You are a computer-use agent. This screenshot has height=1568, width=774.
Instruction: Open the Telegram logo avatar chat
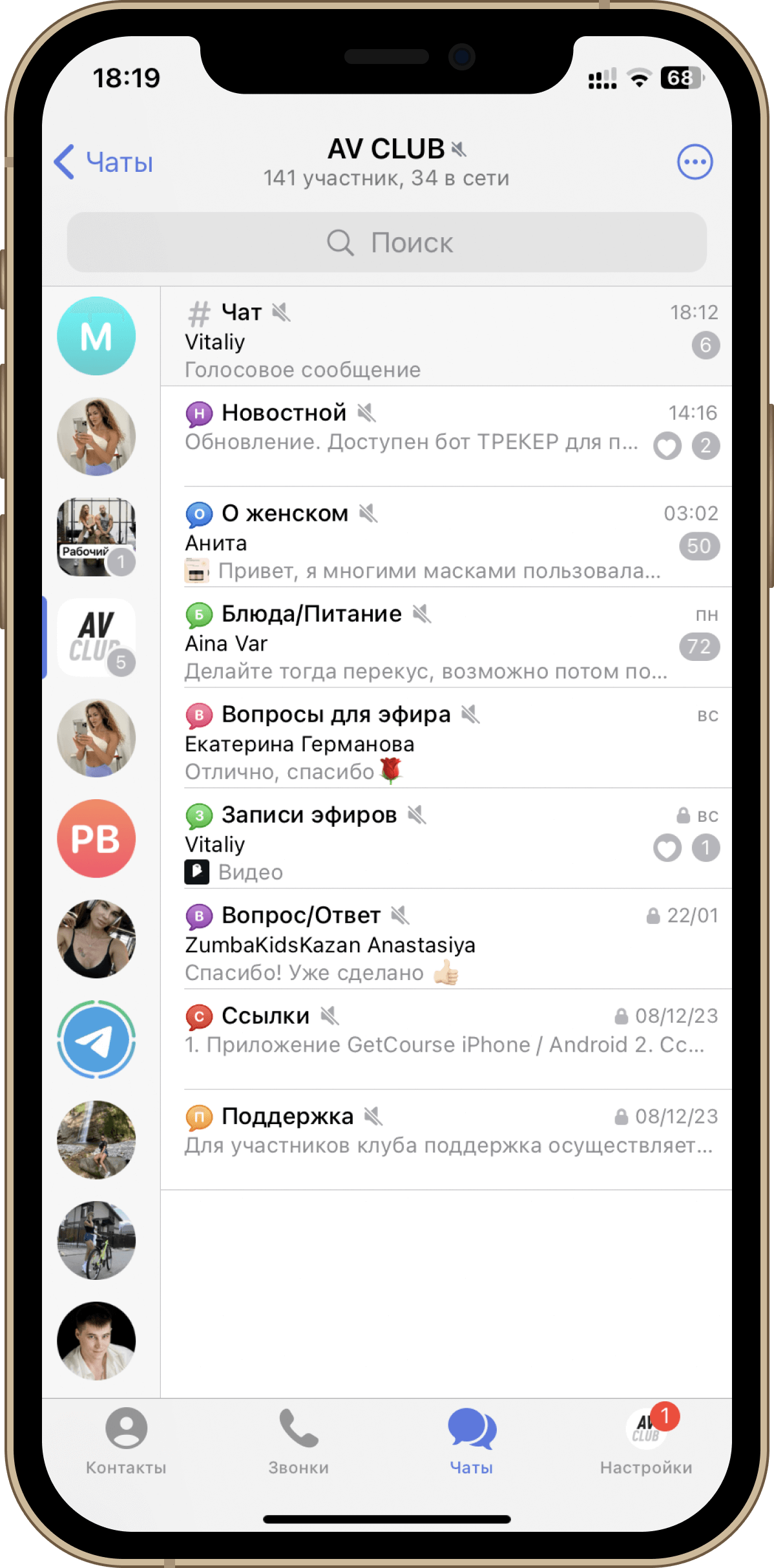(x=96, y=1040)
